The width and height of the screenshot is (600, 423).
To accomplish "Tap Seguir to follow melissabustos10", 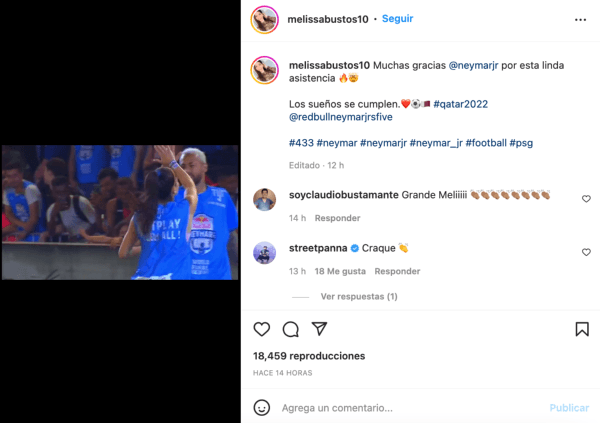I will click(x=397, y=19).
